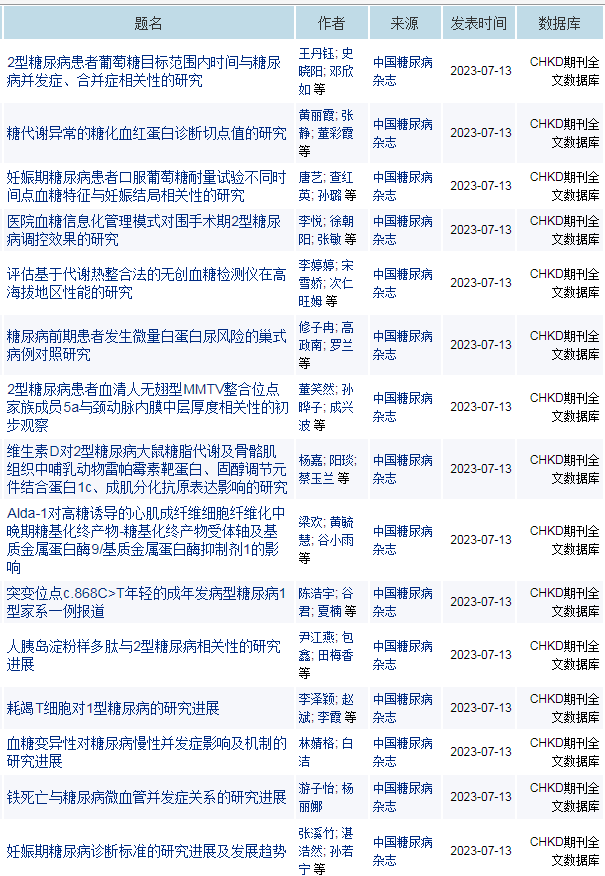View author 王丹钰's profile
The width and height of the screenshot is (605, 876).
click(x=317, y=53)
